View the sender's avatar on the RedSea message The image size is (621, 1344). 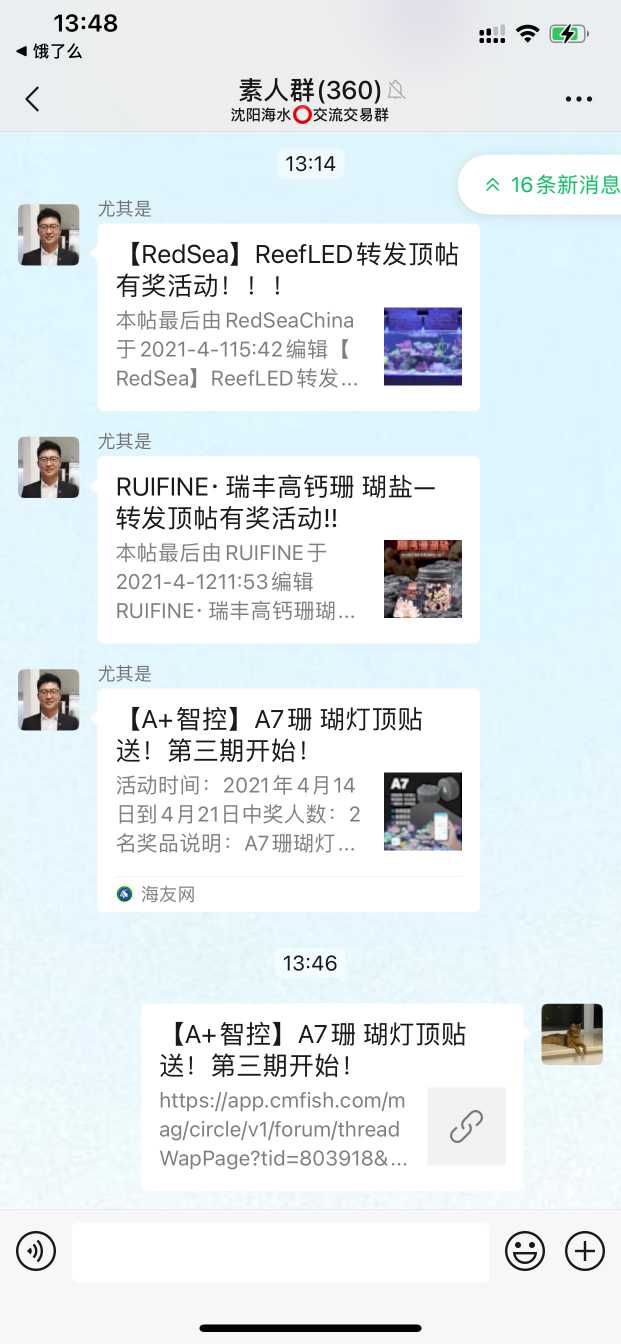pyautogui.click(x=49, y=235)
